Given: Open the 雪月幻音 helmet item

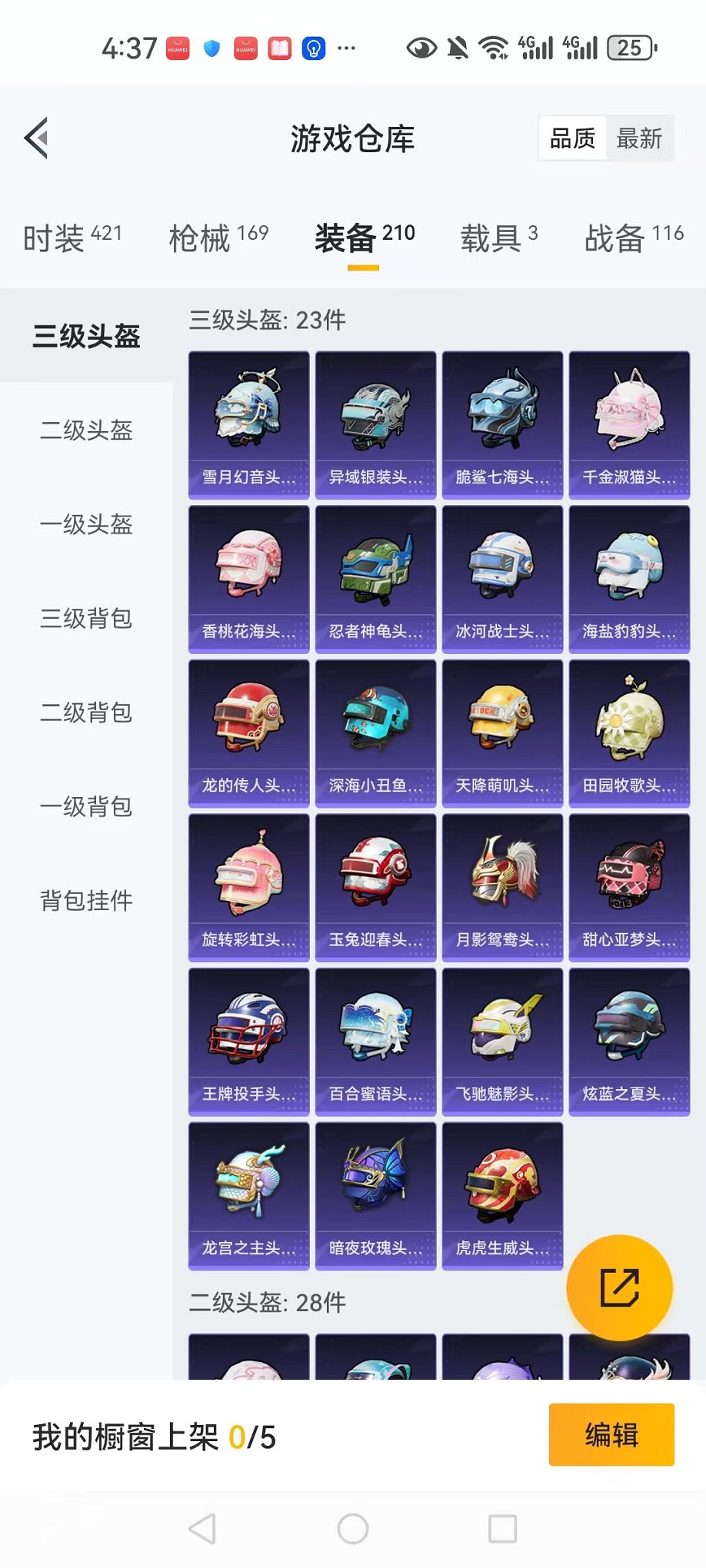Looking at the screenshot, I should coord(248,425).
